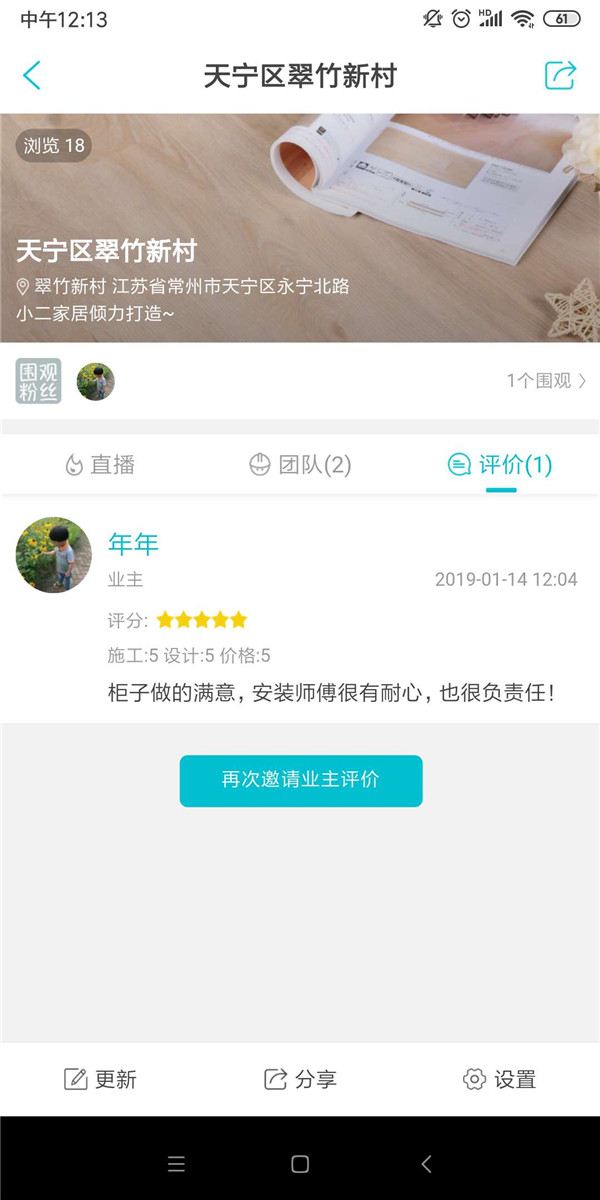The image size is (600, 1200).
Task: Switch to the 直播 tab
Action: click(100, 465)
